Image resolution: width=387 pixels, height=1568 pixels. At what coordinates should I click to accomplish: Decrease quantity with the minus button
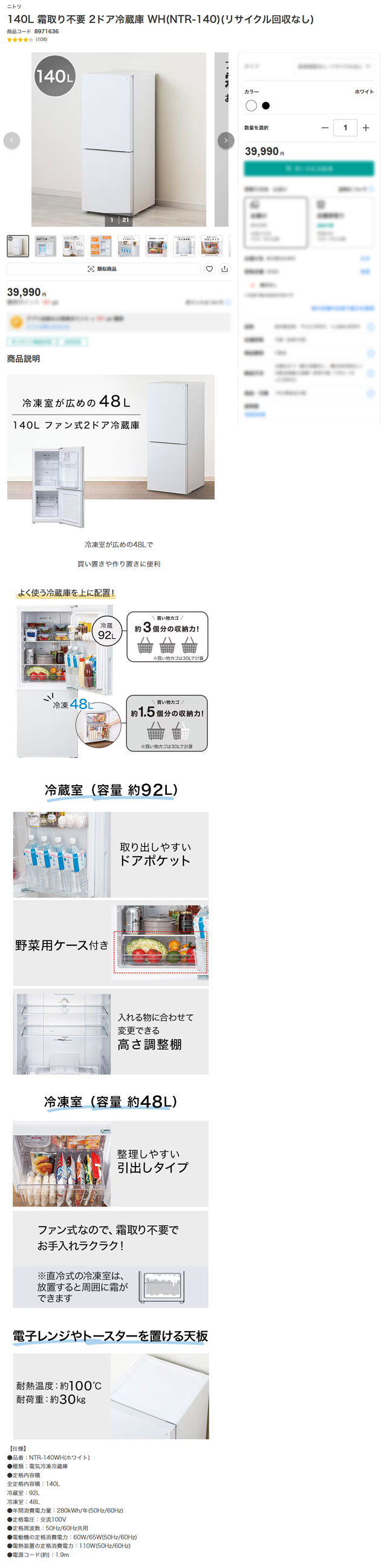(x=325, y=128)
